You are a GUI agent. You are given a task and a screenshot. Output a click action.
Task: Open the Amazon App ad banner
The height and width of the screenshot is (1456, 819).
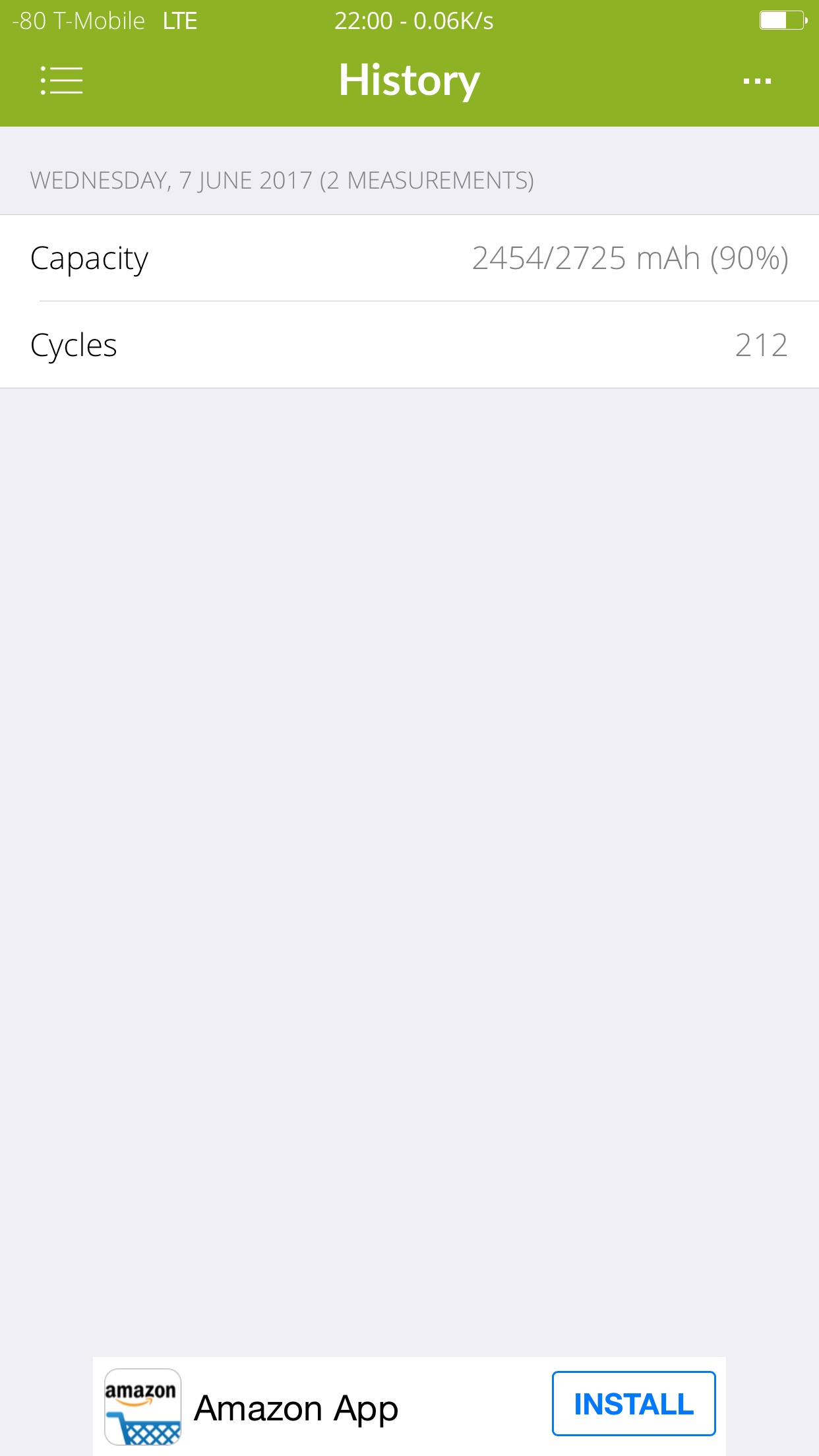click(295, 1408)
